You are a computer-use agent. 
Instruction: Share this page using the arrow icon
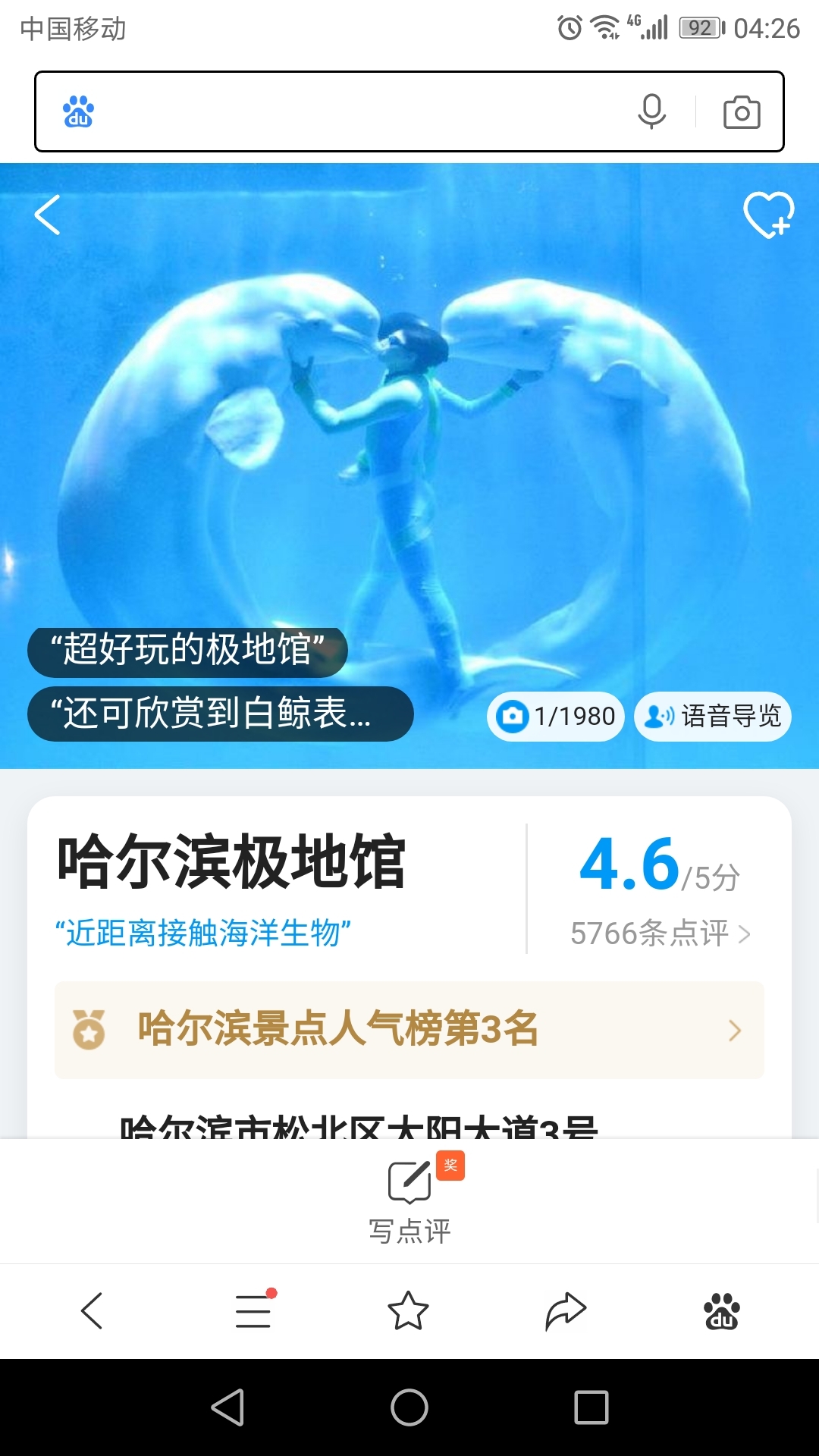click(566, 1310)
